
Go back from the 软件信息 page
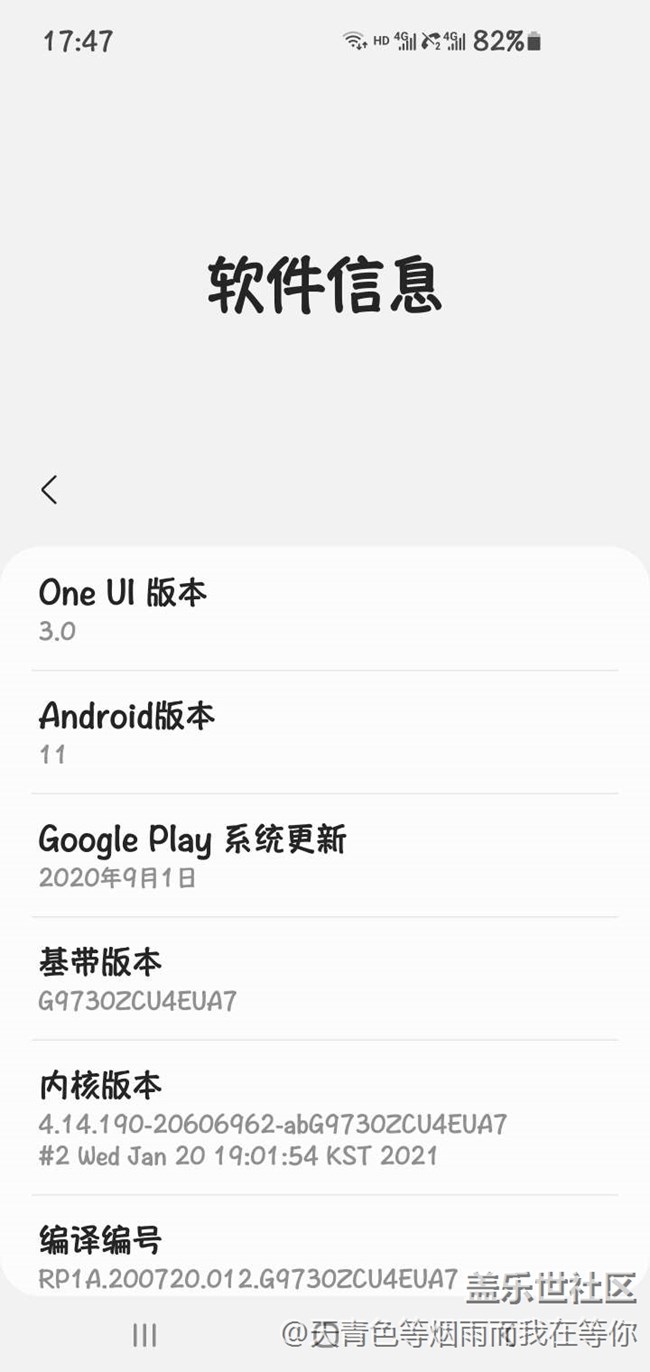(49, 489)
